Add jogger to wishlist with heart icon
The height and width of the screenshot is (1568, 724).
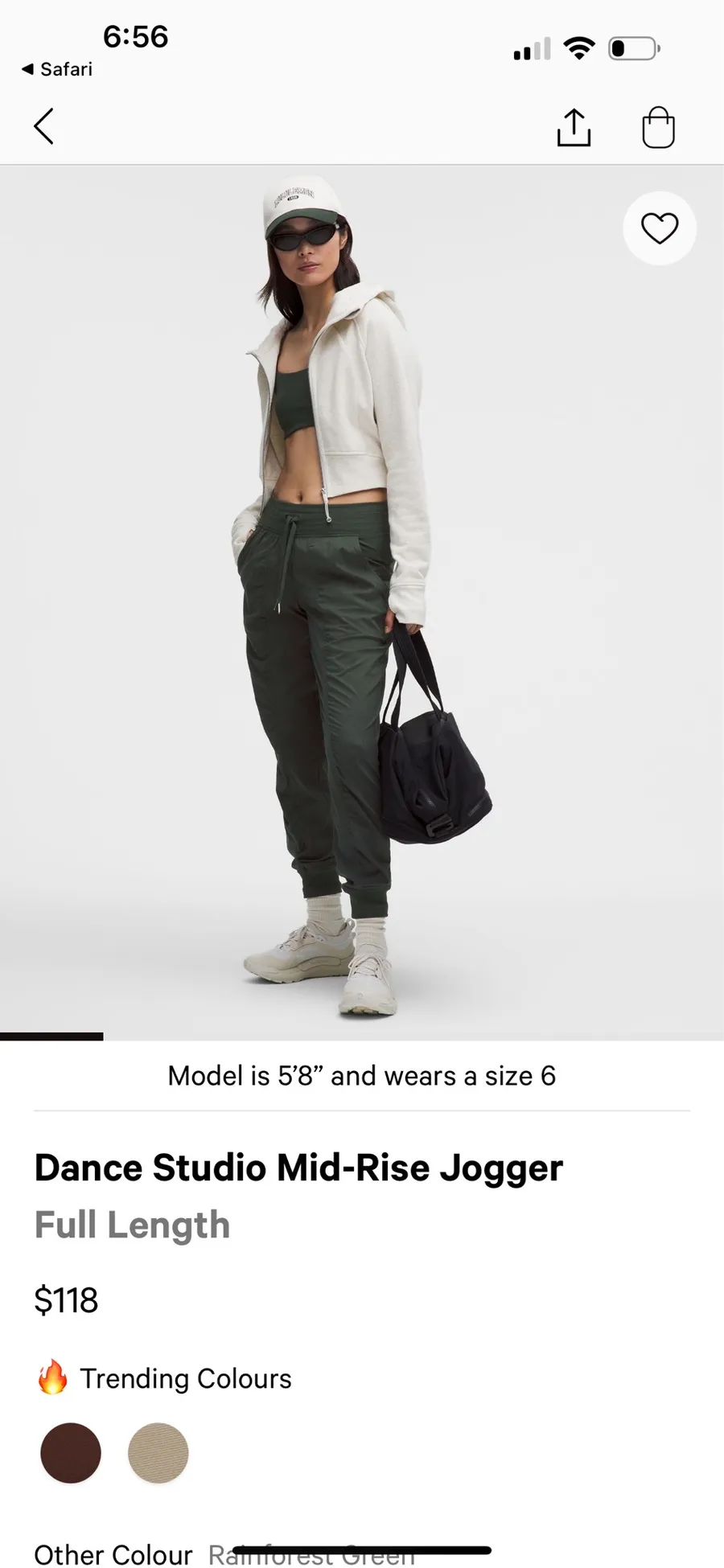[660, 228]
